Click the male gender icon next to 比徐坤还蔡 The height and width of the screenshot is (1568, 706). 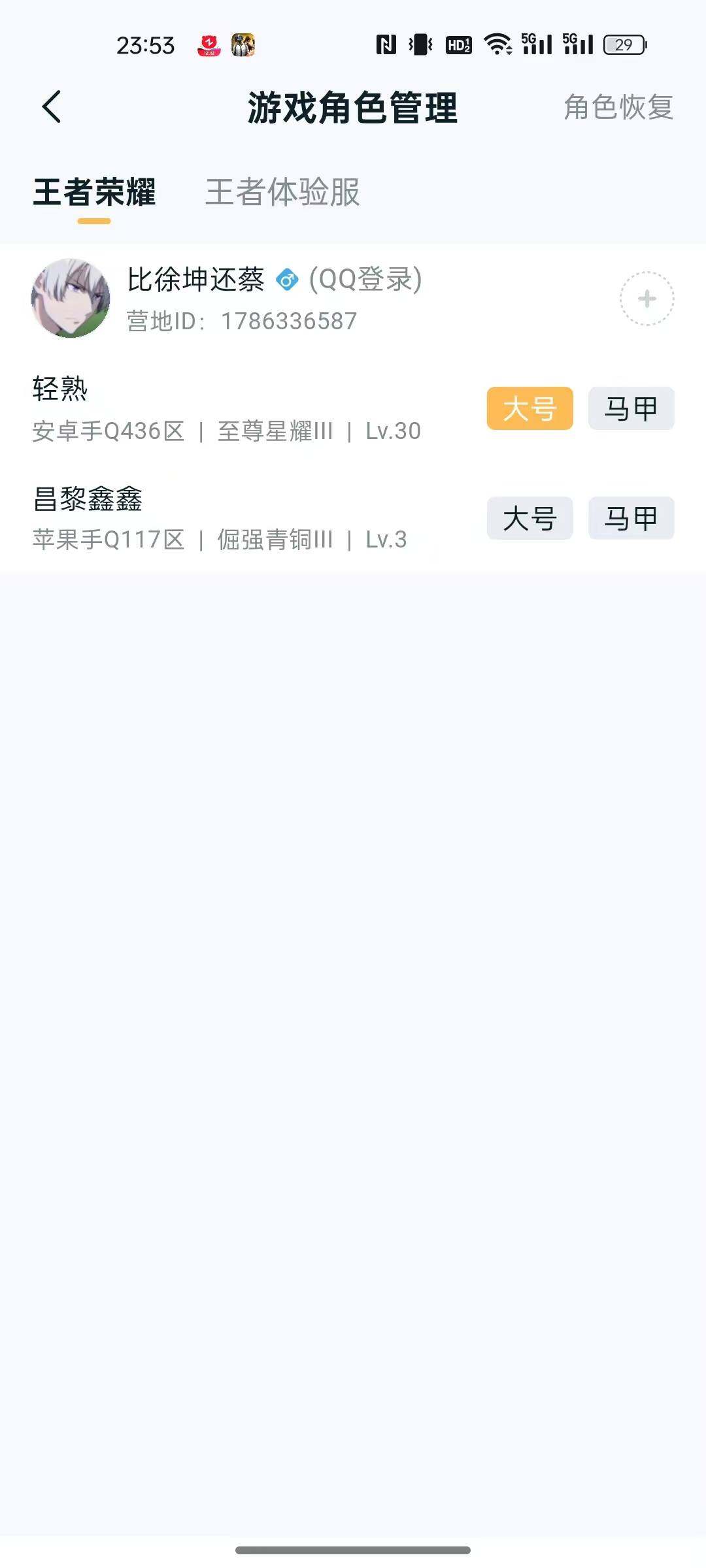[288, 280]
